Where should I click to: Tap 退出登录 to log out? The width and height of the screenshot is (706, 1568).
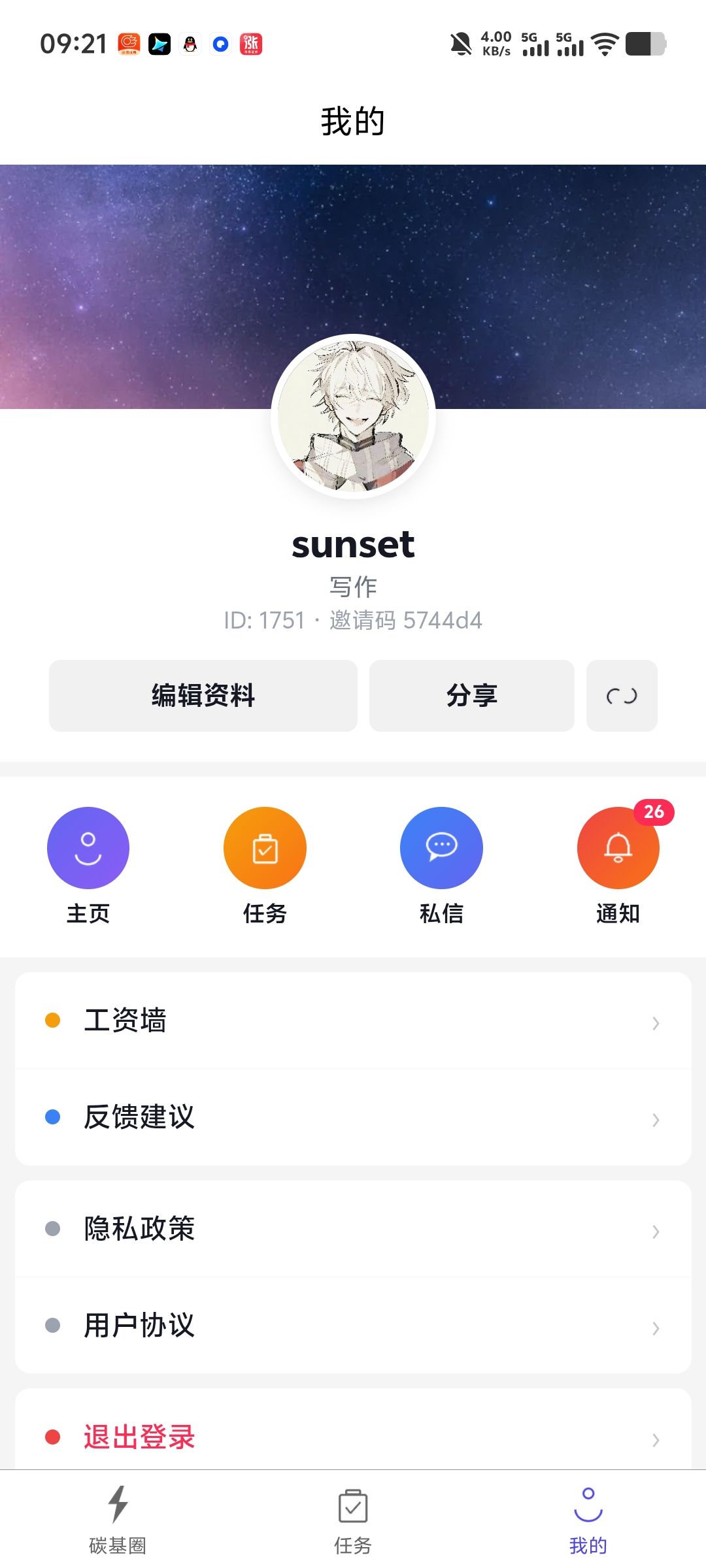353,1437
